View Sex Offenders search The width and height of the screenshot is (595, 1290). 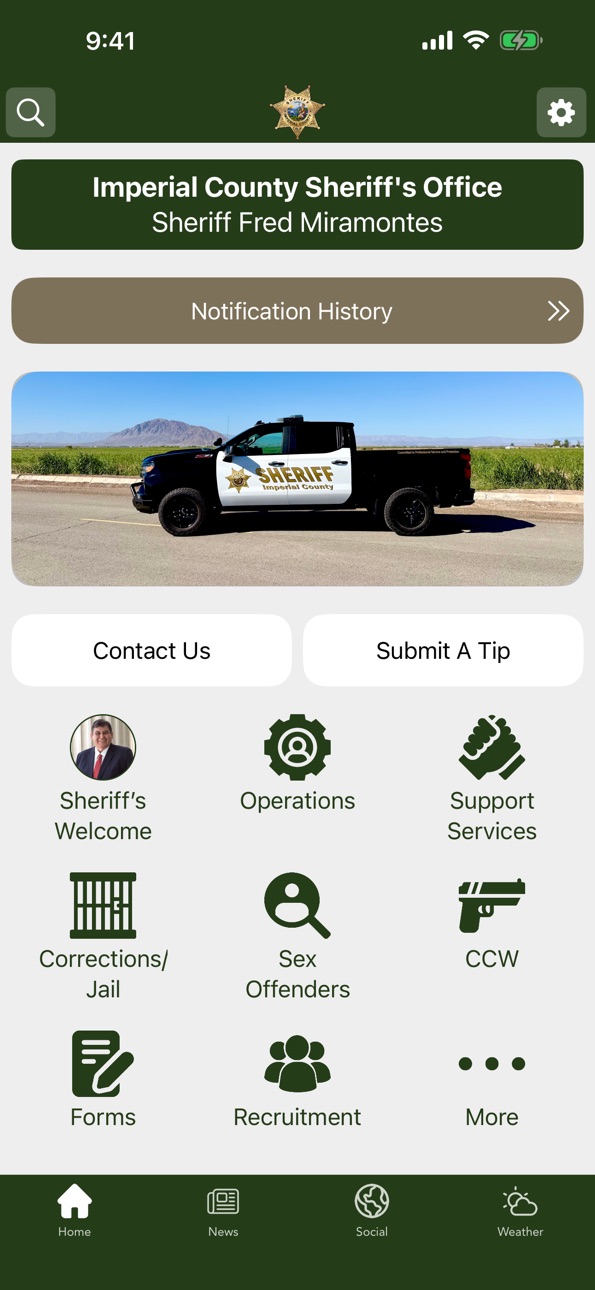coord(297,937)
